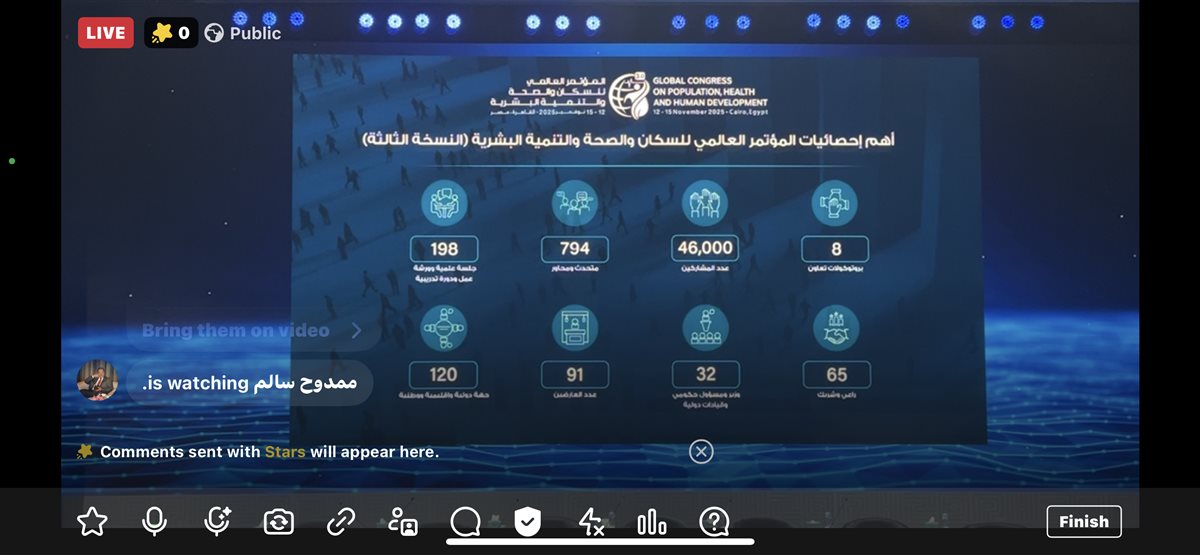This screenshot has height=555, width=1200.
Task: Open the question mark help bubble
Action: pos(713,521)
